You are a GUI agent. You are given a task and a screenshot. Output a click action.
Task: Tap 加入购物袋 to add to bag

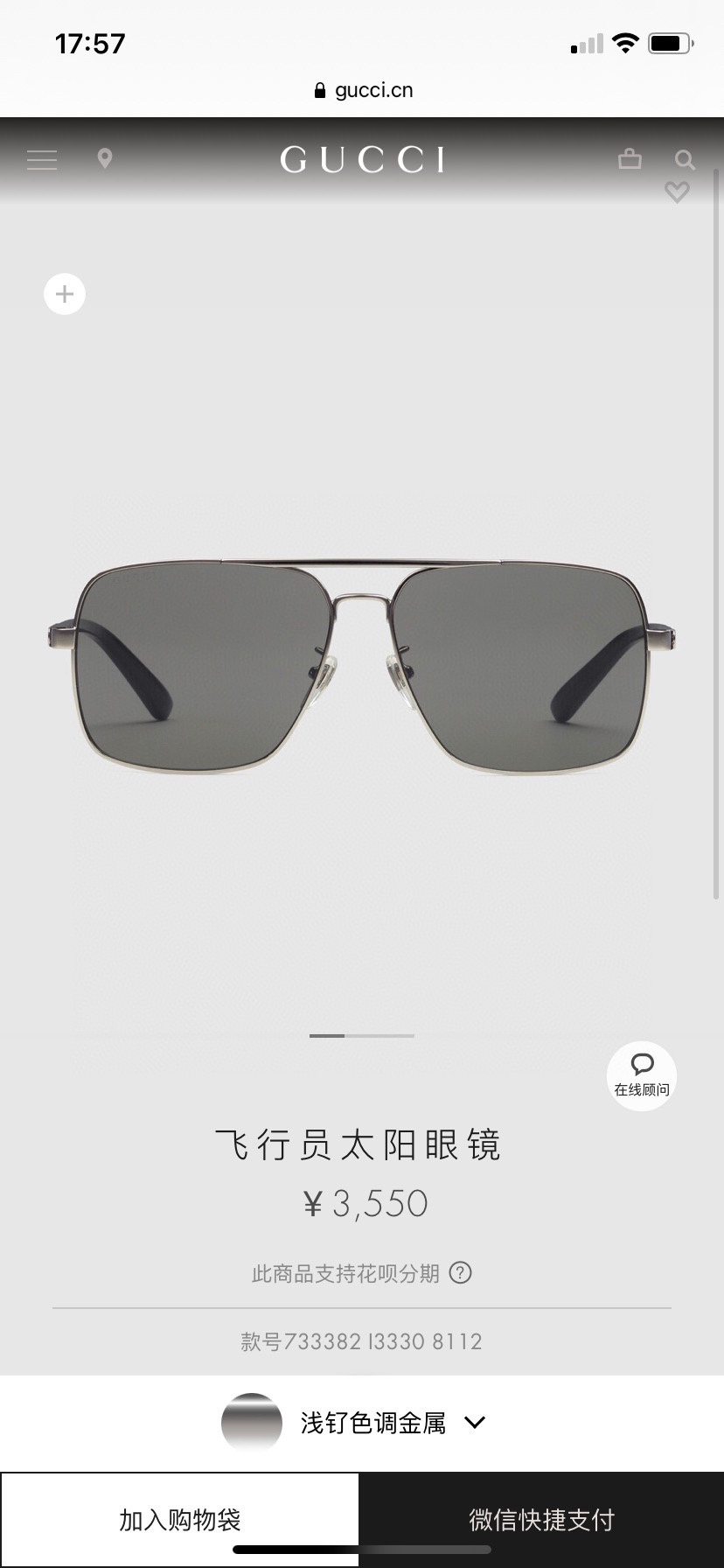coord(180,1520)
